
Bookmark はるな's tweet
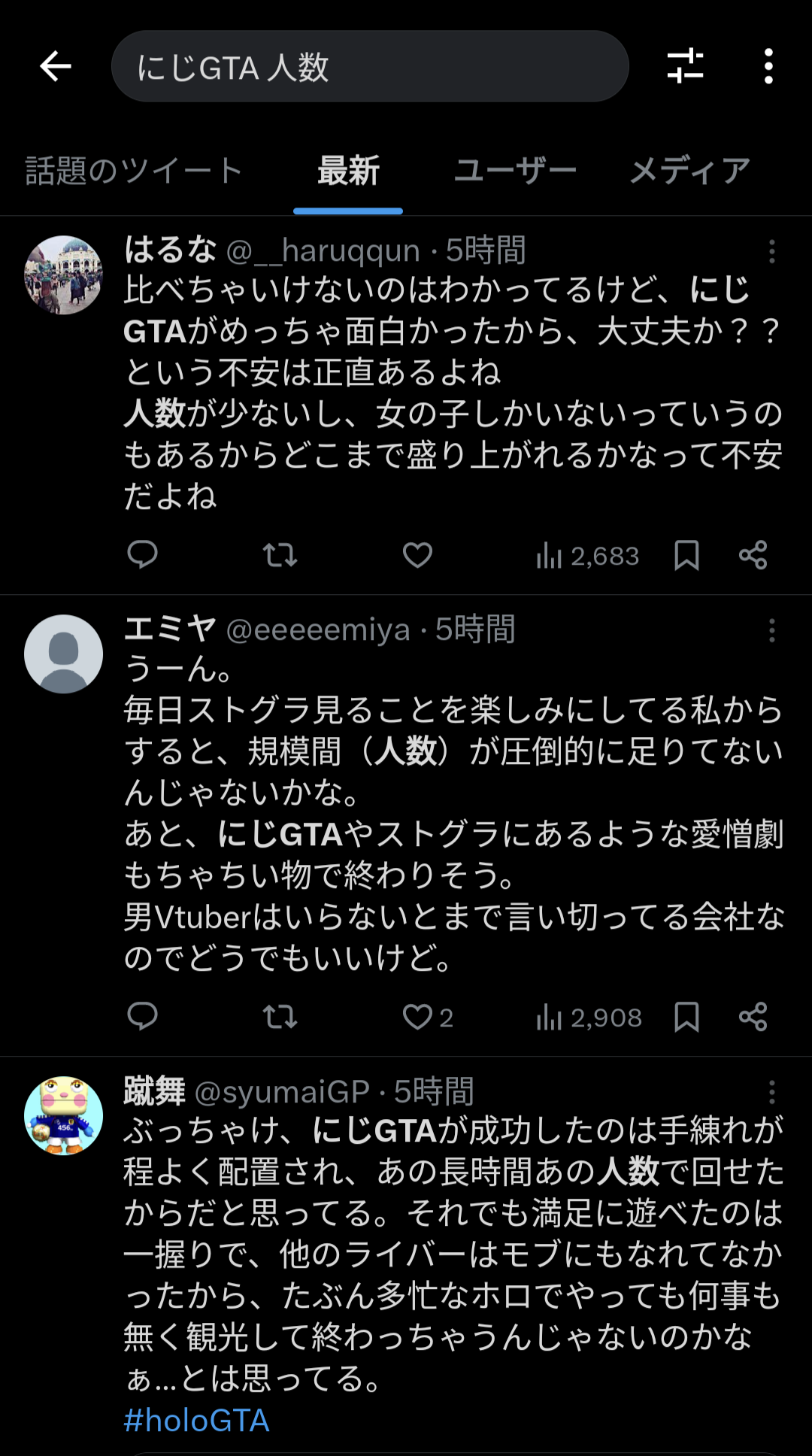point(686,555)
